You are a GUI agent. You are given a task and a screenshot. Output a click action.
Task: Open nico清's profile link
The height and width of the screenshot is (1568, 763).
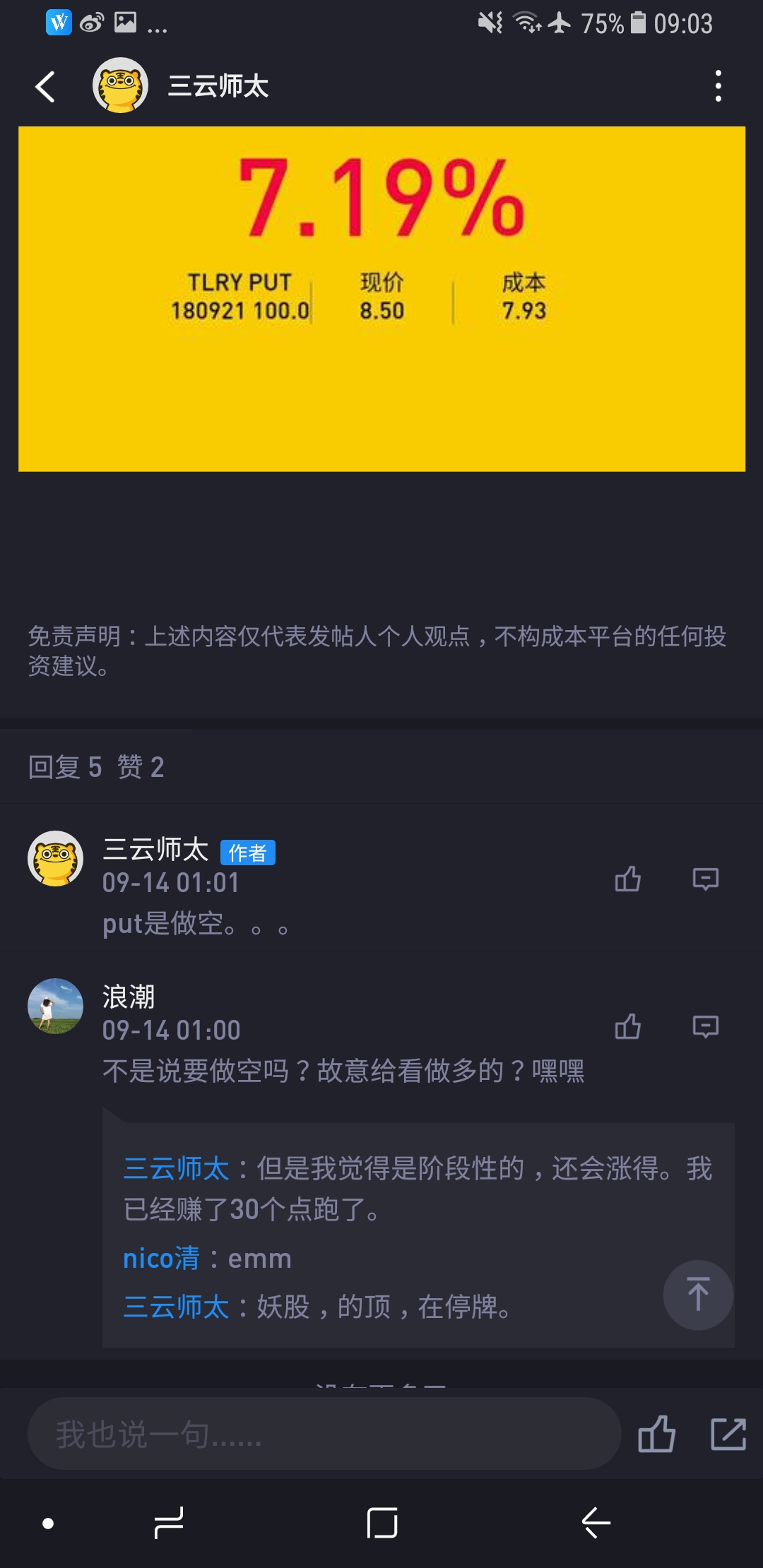[161, 1259]
